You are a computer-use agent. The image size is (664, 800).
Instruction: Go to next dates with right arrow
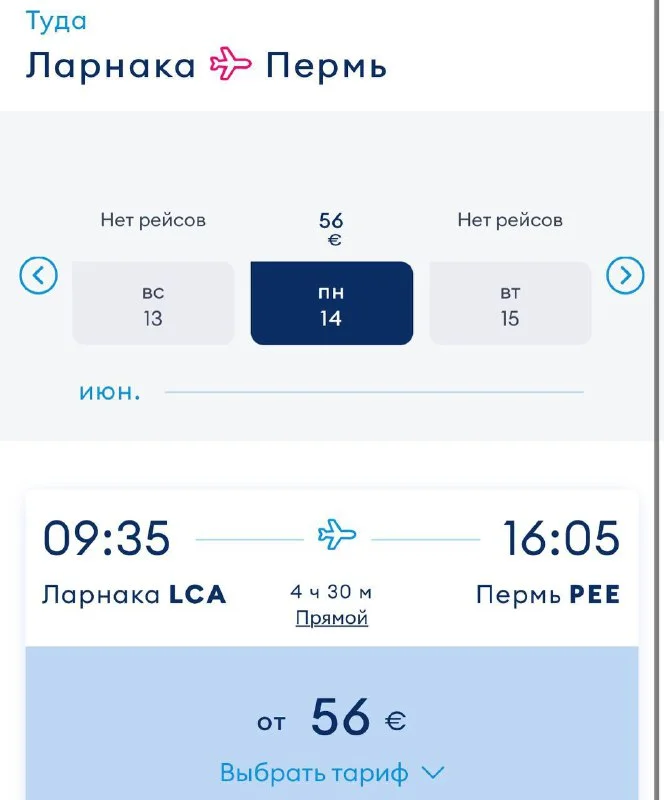pos(626,275)
